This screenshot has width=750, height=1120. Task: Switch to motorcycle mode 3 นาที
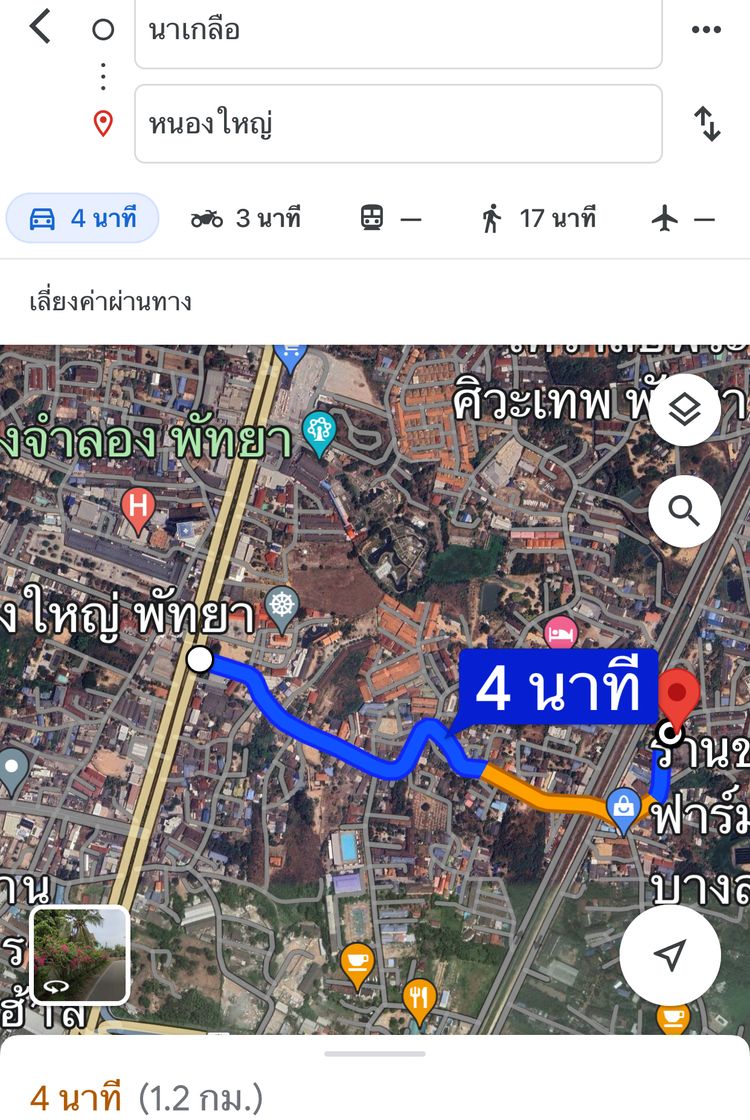coord(246,218)
